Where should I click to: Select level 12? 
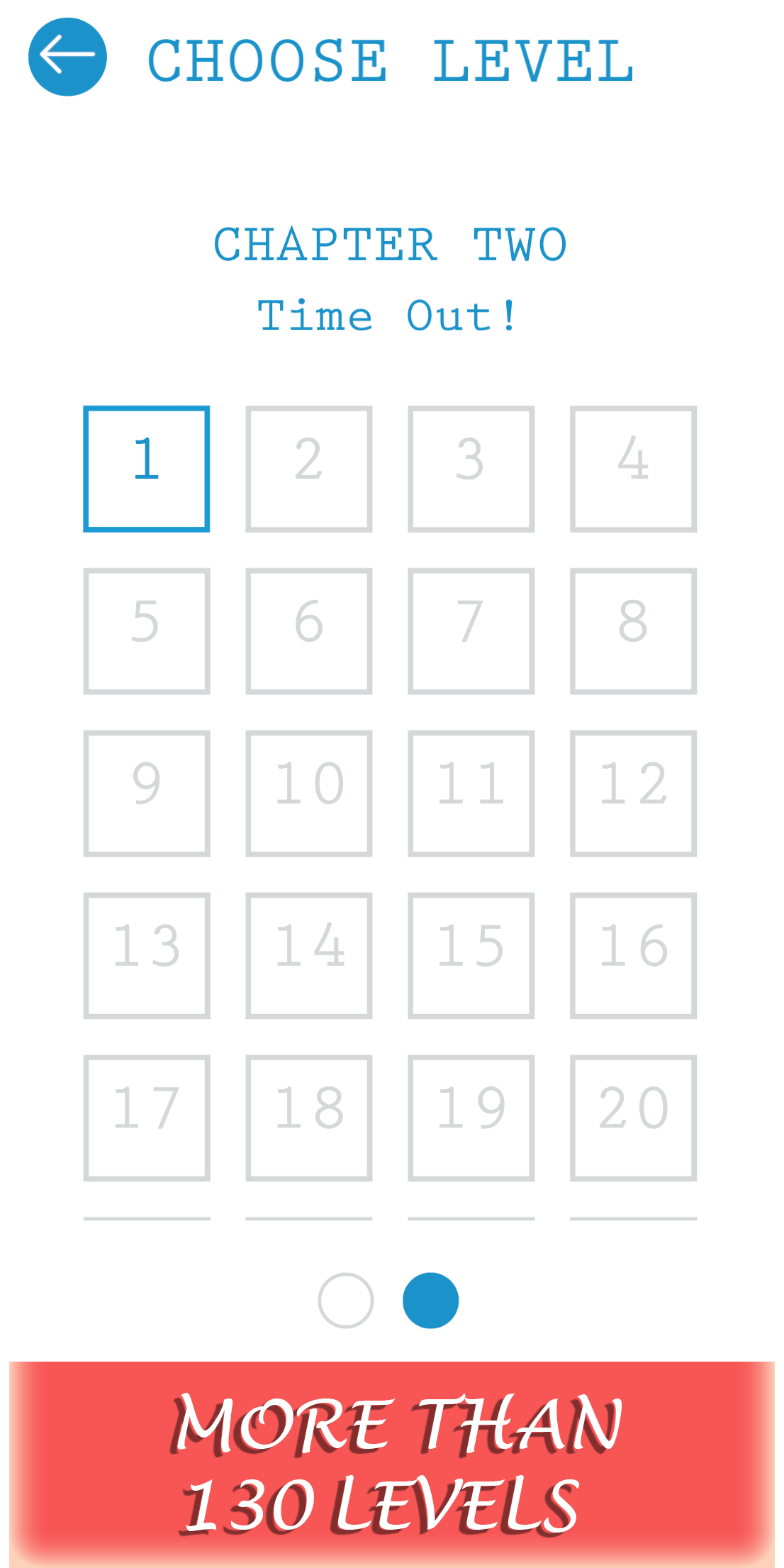pos(633,793)
